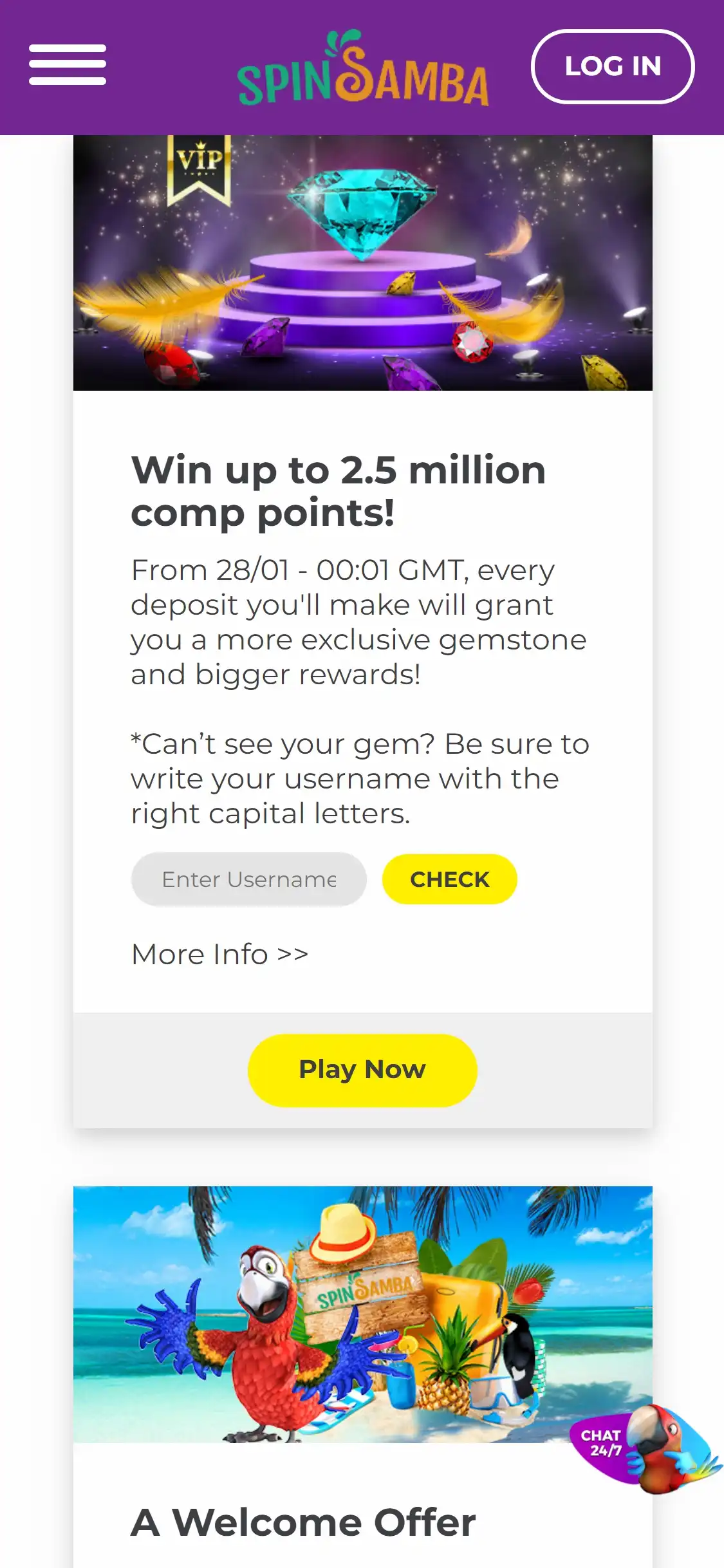Screen dimensions: 724x1568
Task: Open the More Info link
Action: point(219,954)
